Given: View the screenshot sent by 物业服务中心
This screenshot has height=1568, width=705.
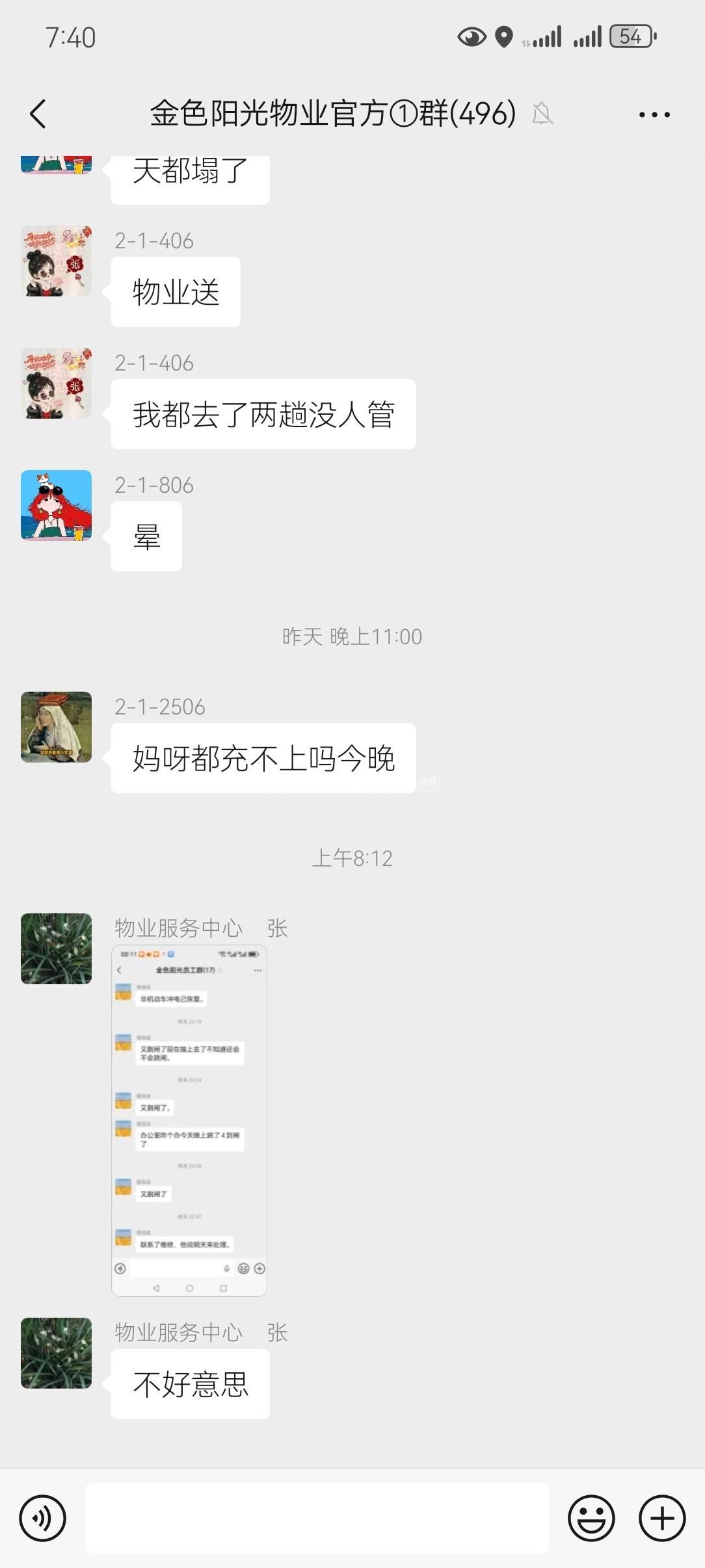Looking at the screenshot, I should pyautogui.click(x=189, y=1120).
